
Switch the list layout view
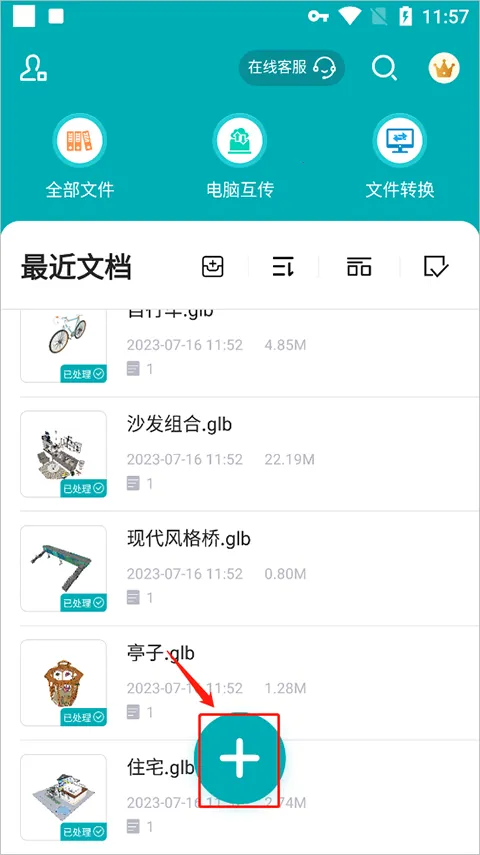[359, 267]
